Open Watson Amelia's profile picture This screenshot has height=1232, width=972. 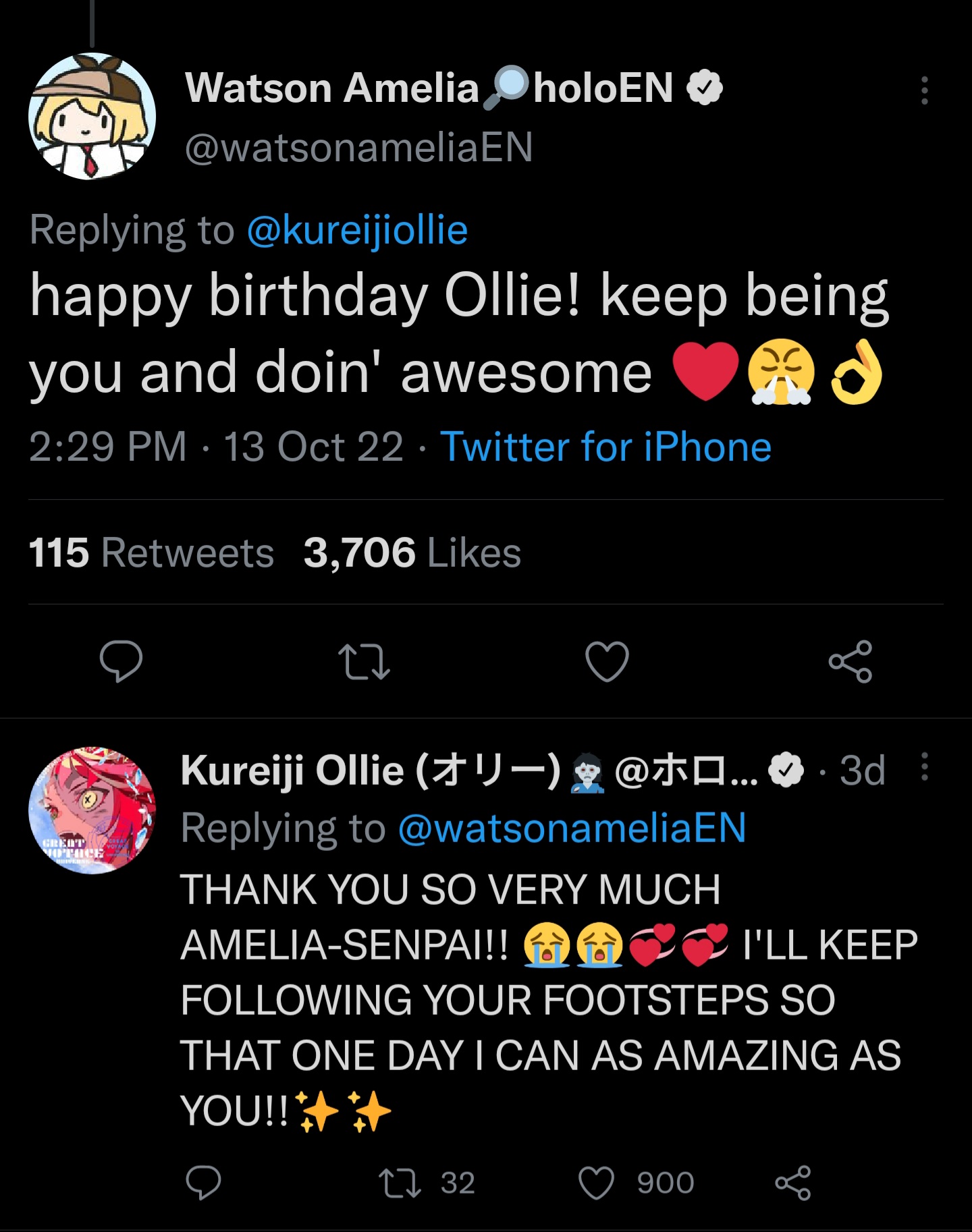click(92, 116)
